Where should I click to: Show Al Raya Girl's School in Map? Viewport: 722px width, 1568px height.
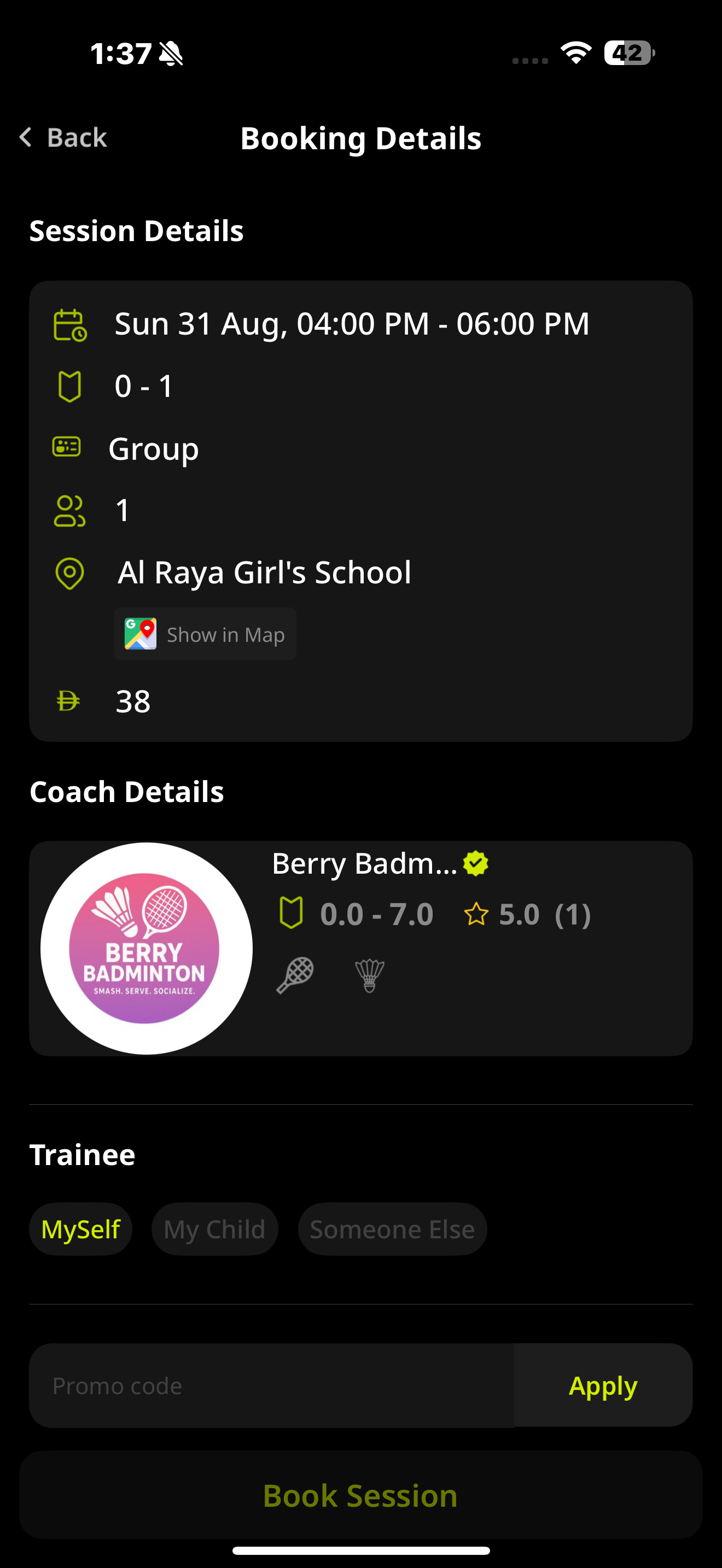(x=205, y=634)
